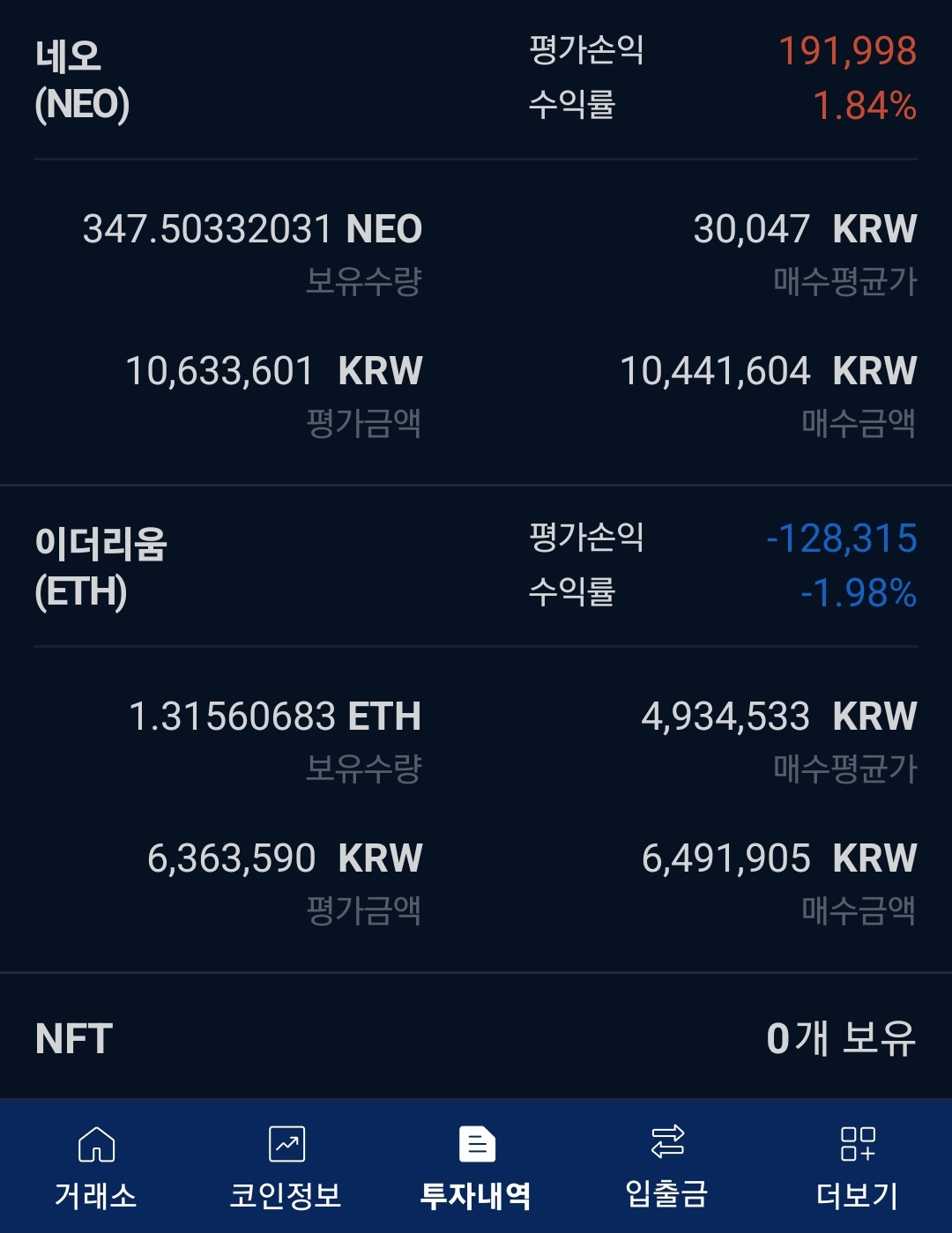
Task: Switch to the 거래소 tab
Action: pos(95,1166)
